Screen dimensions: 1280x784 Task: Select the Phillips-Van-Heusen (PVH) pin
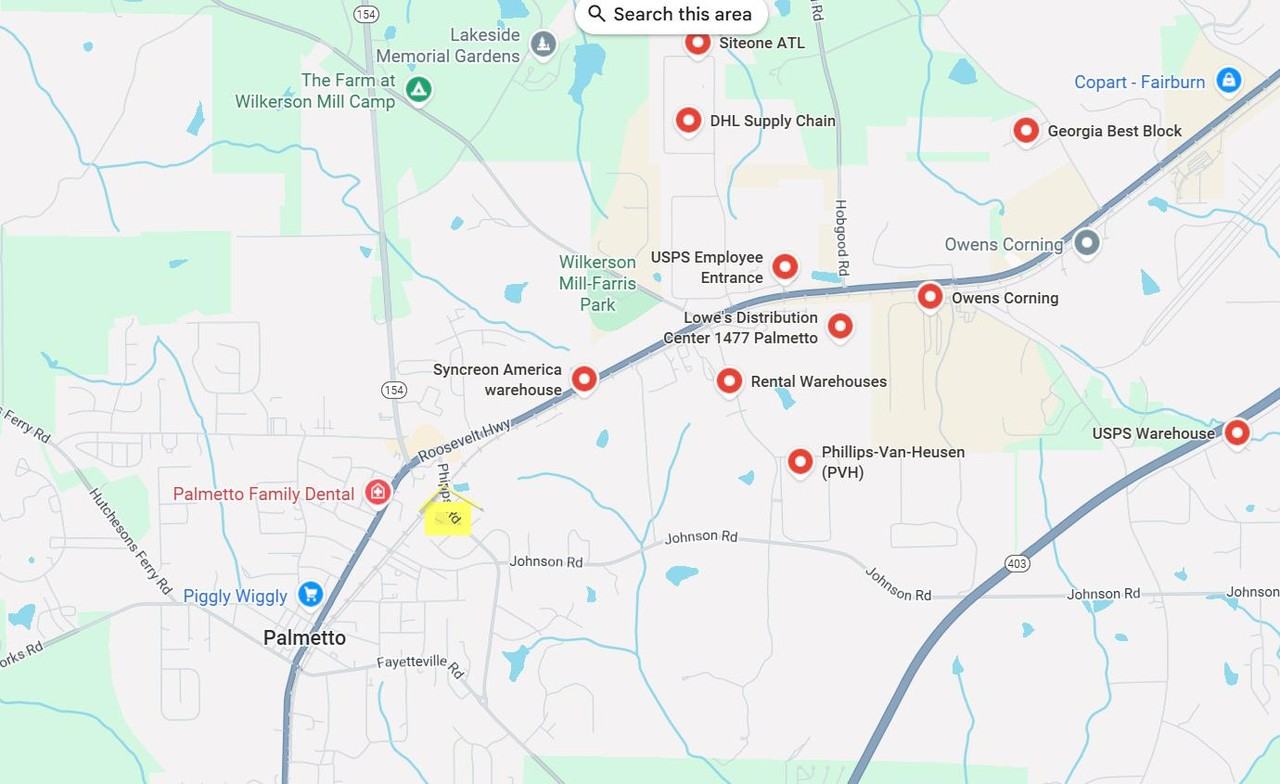(x=800, y=461)
